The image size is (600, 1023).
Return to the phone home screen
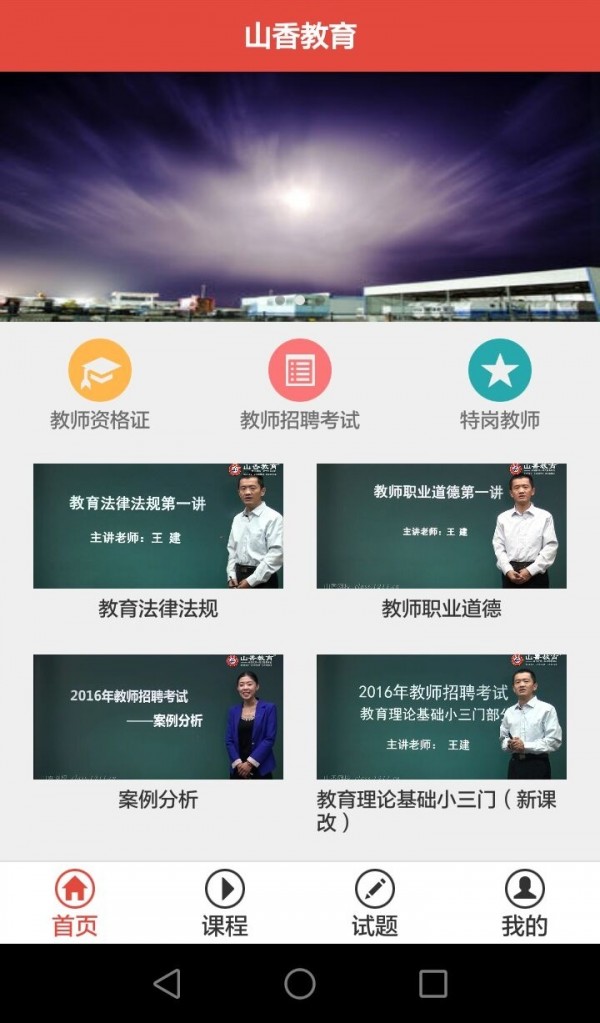click(x=300, y=984)
